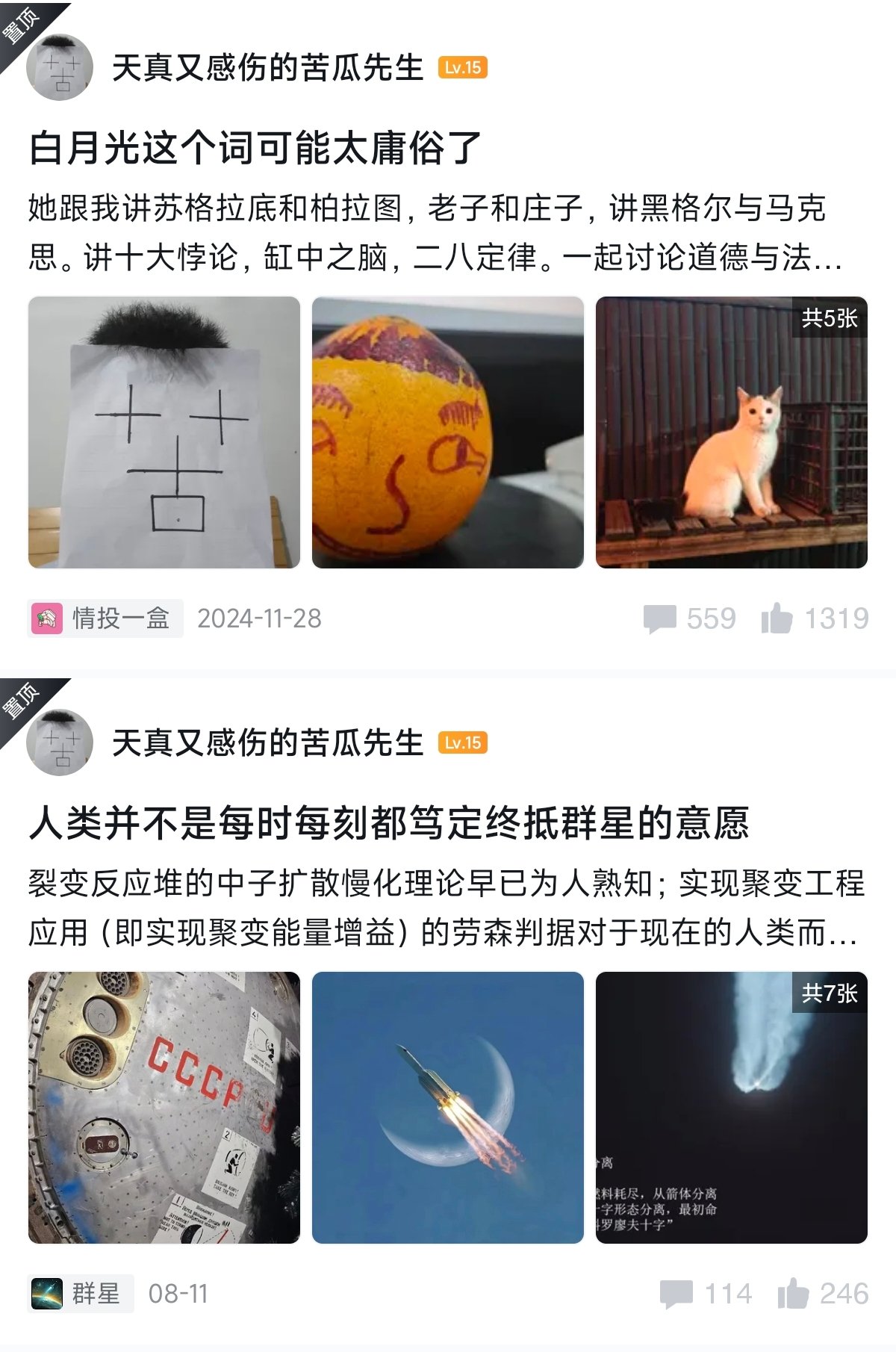
Task: Open the post titled 白月光这个词可能太庸俗了
Action: pos(255,147)
